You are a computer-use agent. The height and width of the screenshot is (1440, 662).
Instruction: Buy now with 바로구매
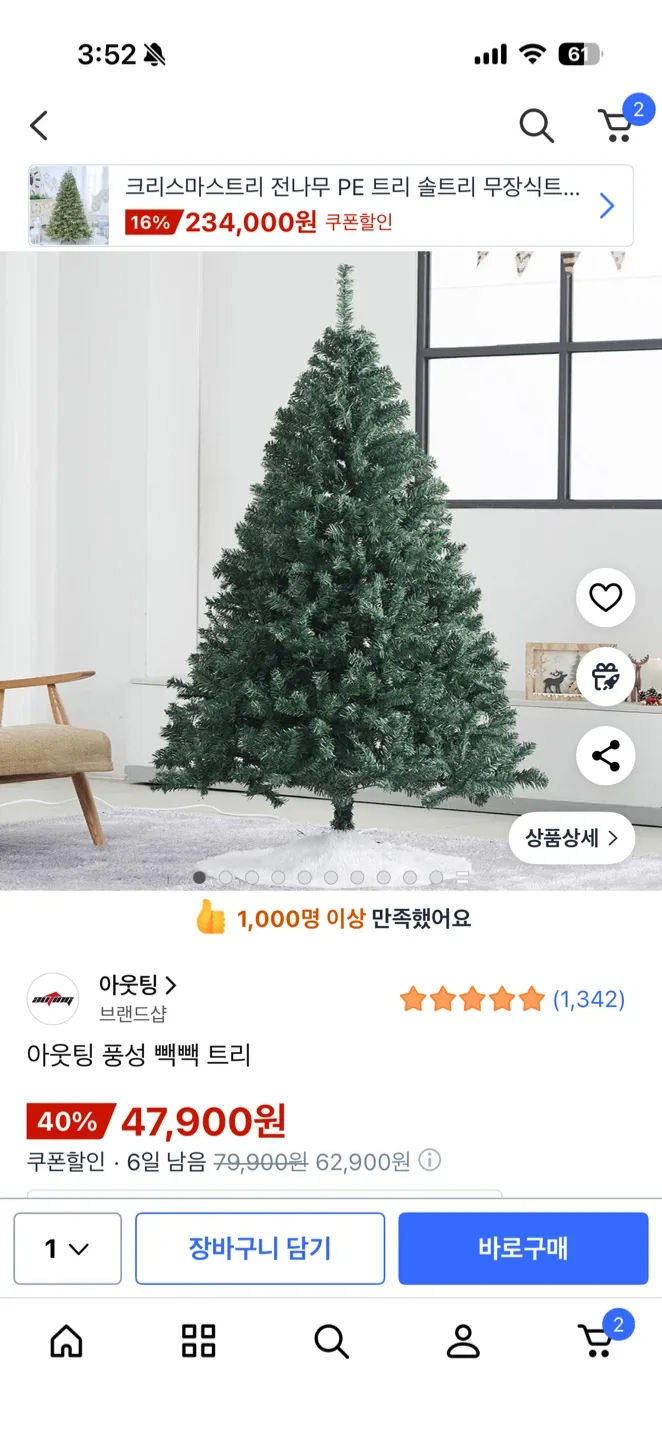(523, 1249)
